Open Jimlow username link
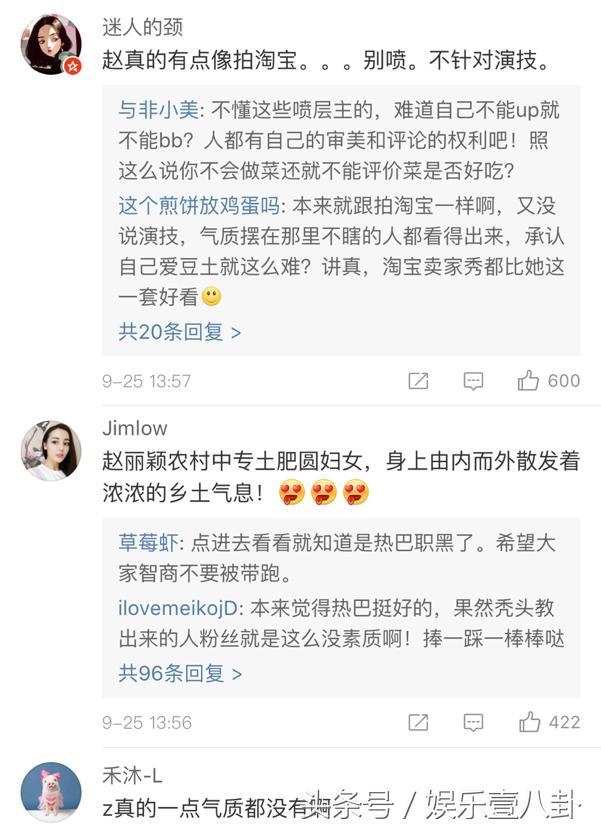The height and width of the screenshot is (832, 601). pyautogui.click(x=135, y=428)
